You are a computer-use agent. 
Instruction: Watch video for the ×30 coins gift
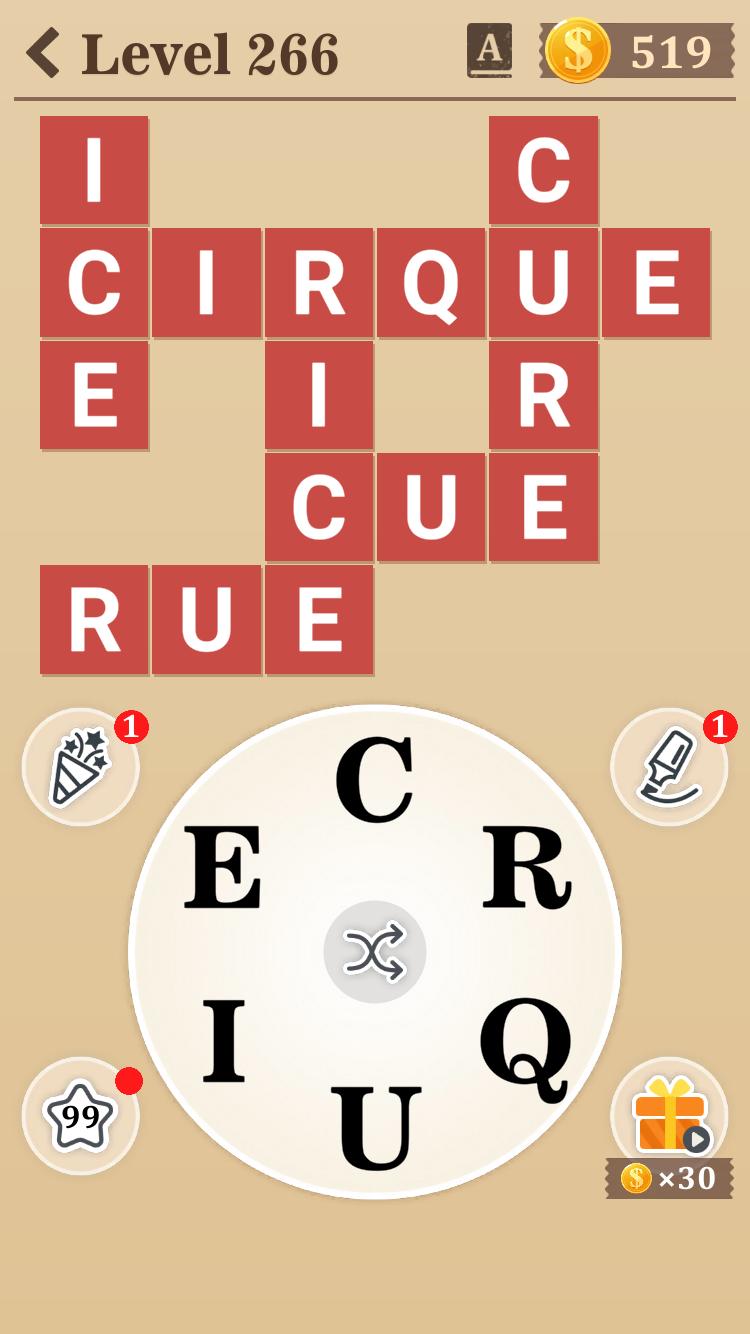tap(669, 1117)
